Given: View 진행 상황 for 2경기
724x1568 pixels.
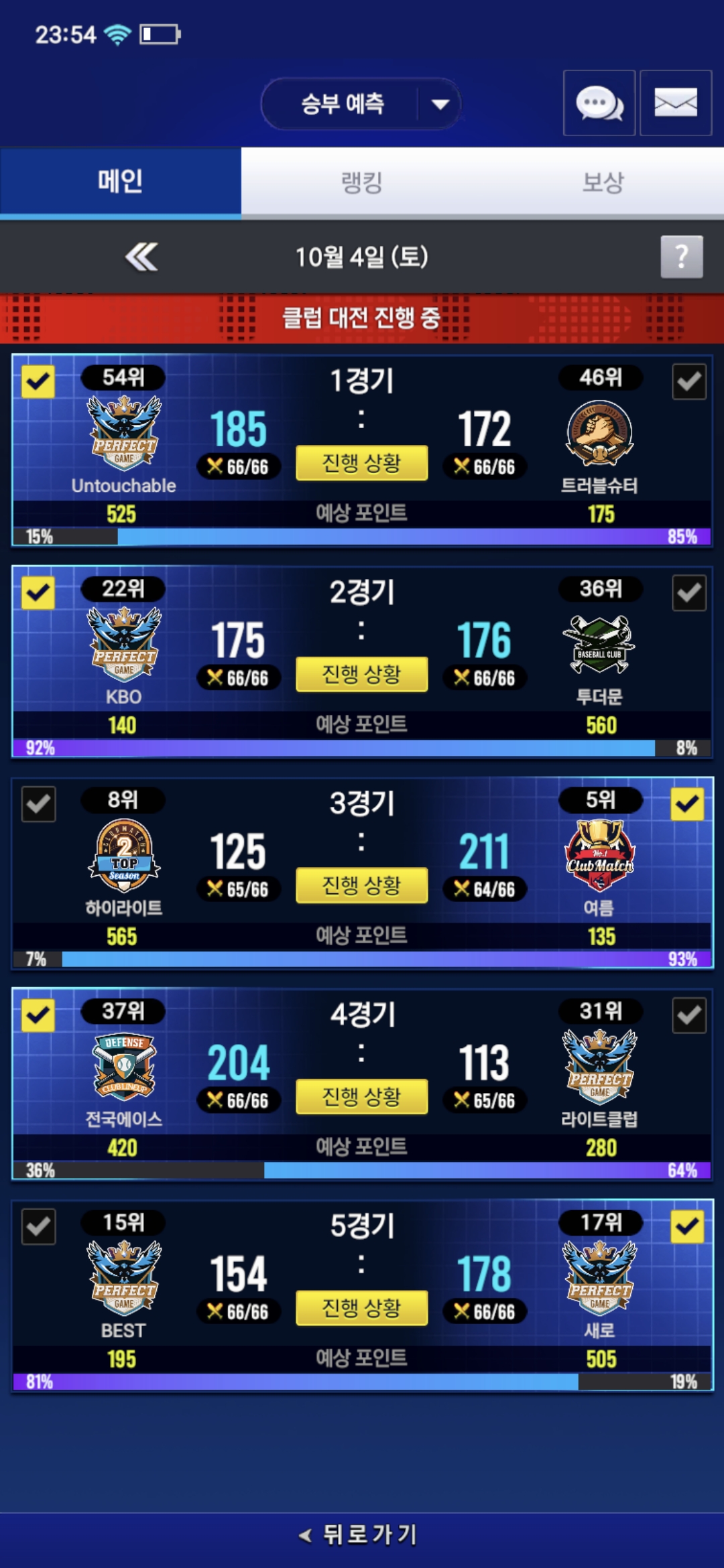Looking at the screenshot, I should [x=361, y=674].
